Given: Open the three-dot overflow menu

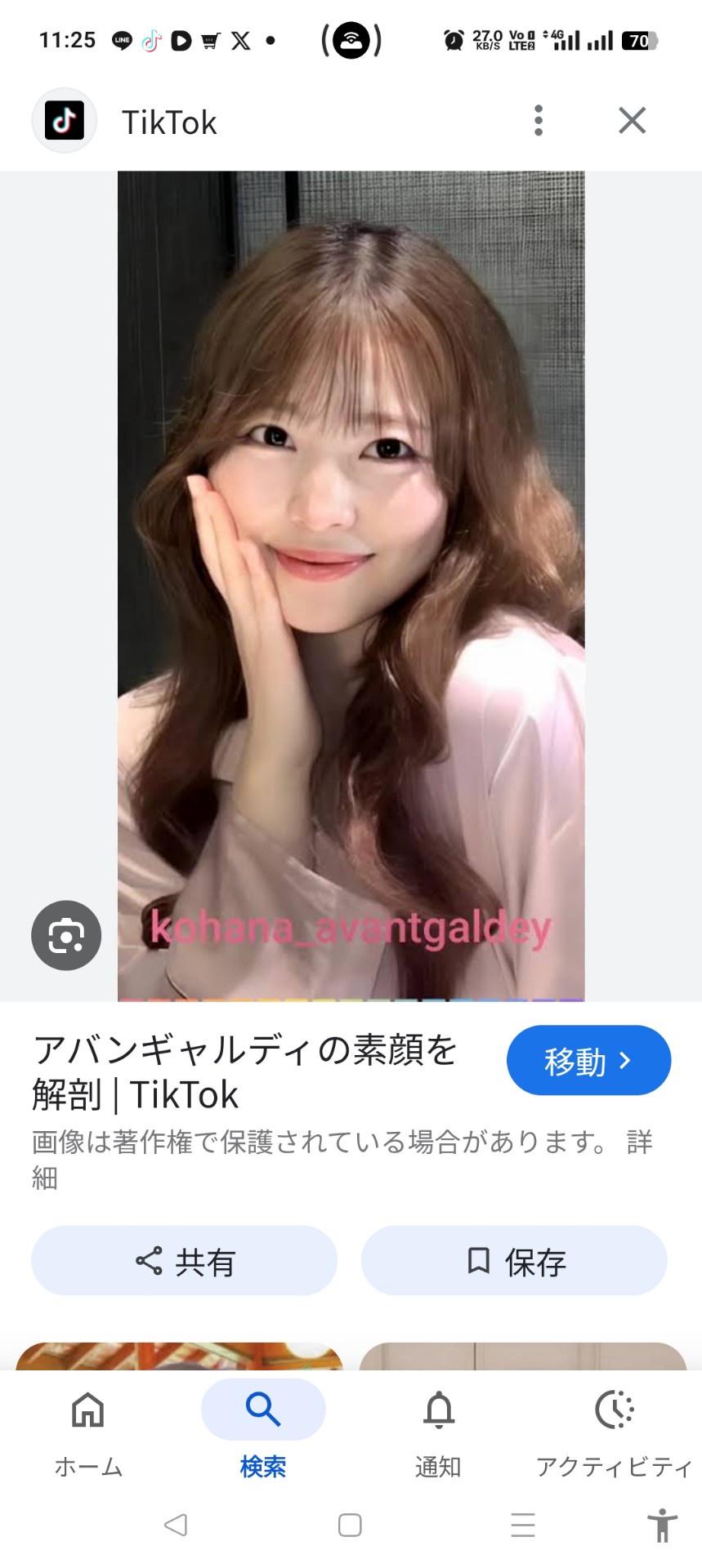Looking at the screenshot, I should 538,121.
